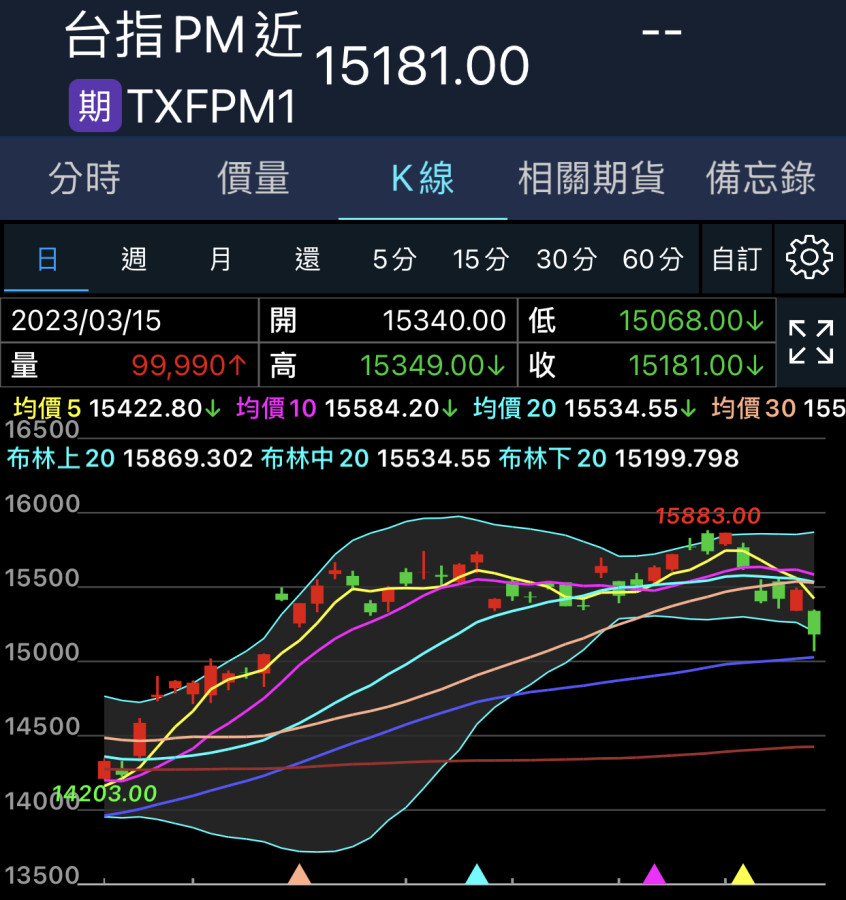This screenshot has width=846, height=900.
Task: Expand the chart to full screen
Action: tap(810, 342)
